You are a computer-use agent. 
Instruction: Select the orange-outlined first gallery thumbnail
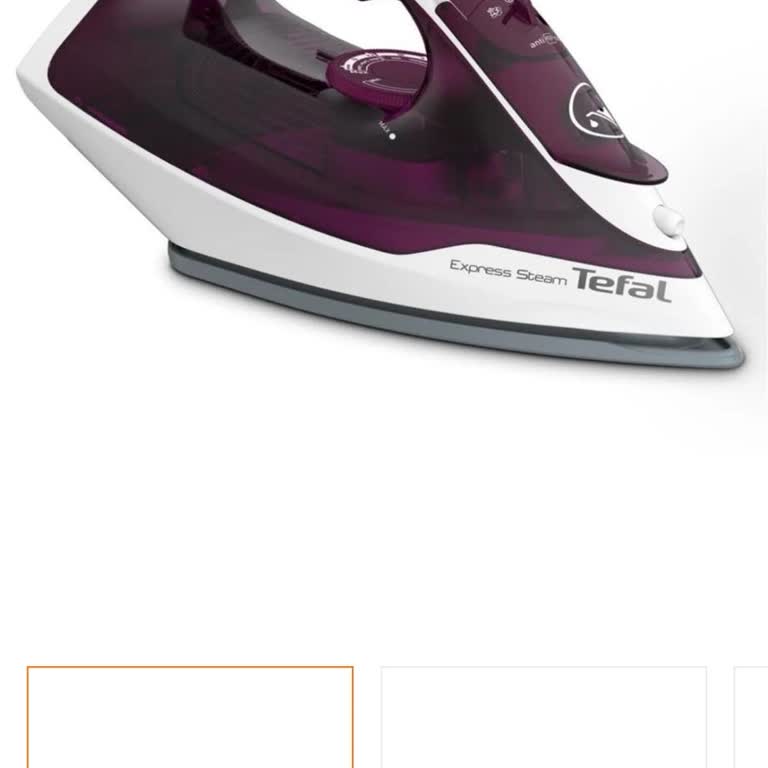(x=190, y=717)
